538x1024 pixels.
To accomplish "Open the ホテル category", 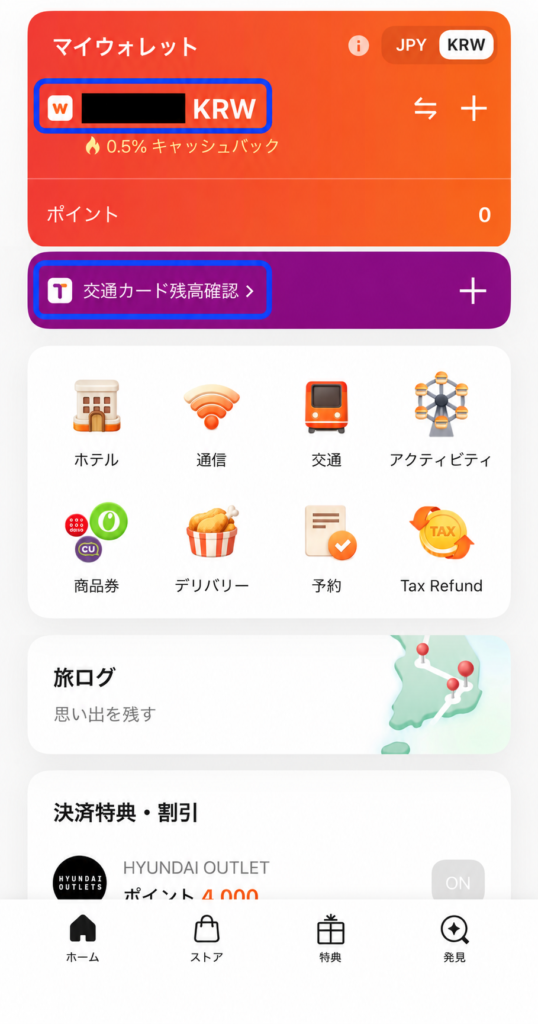I will point(96,423).
